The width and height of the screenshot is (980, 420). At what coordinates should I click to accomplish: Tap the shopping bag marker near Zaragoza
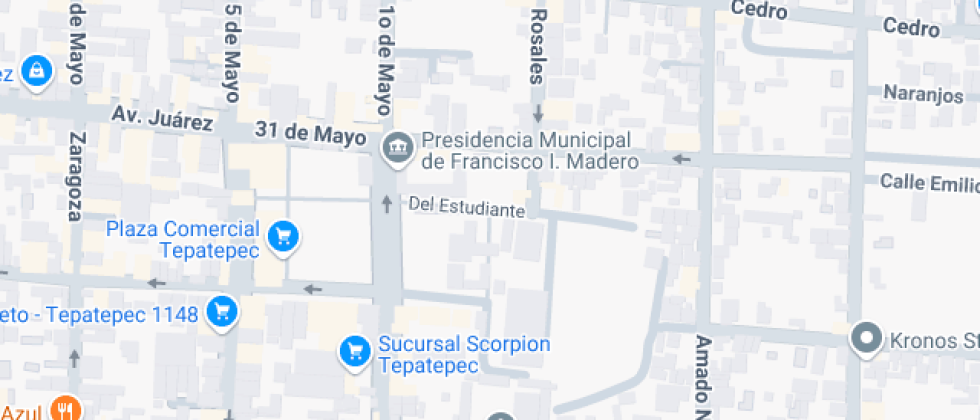pyautogui.click(x=37, y=71)
